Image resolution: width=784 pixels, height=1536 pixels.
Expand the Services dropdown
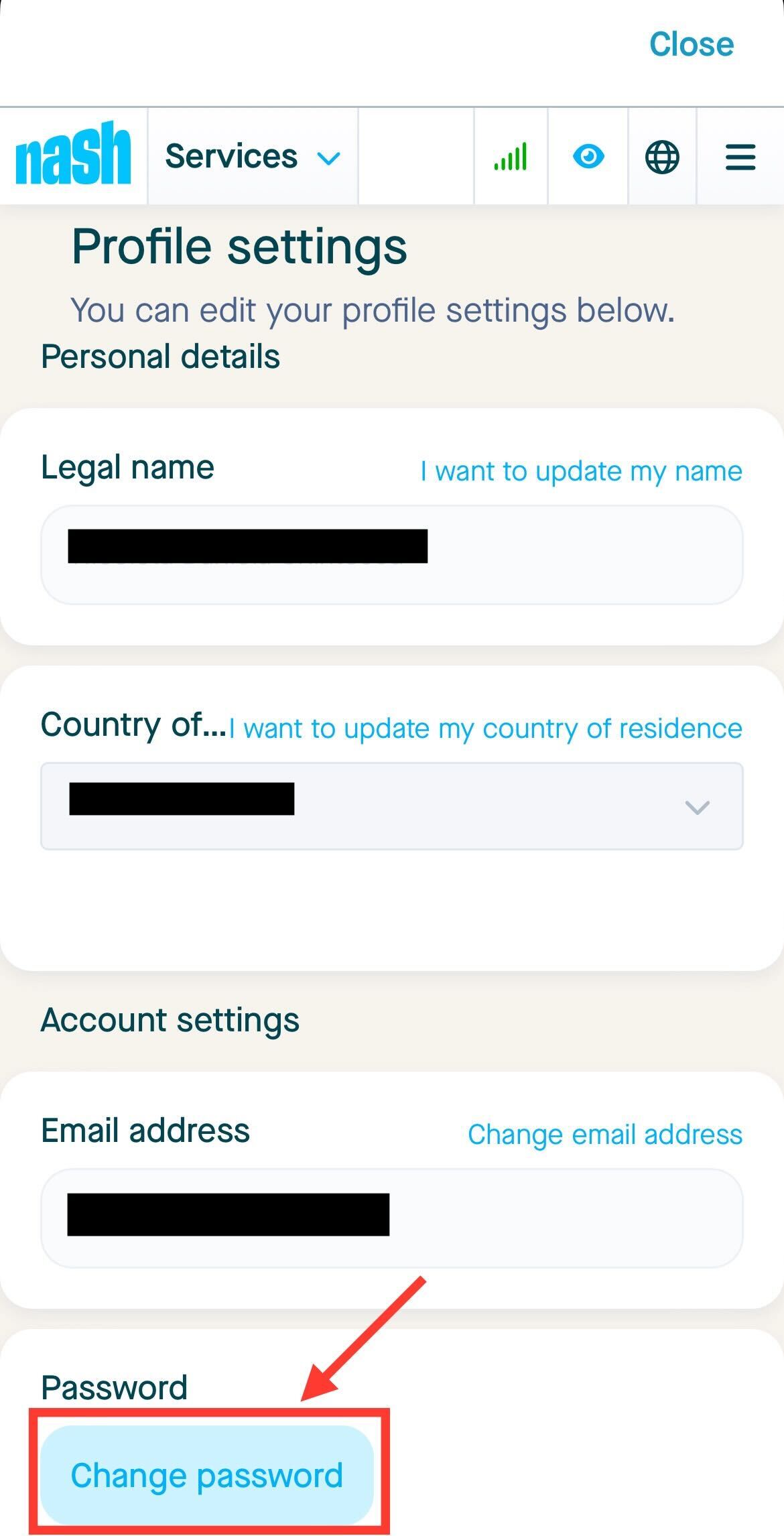tap(253, 157)
